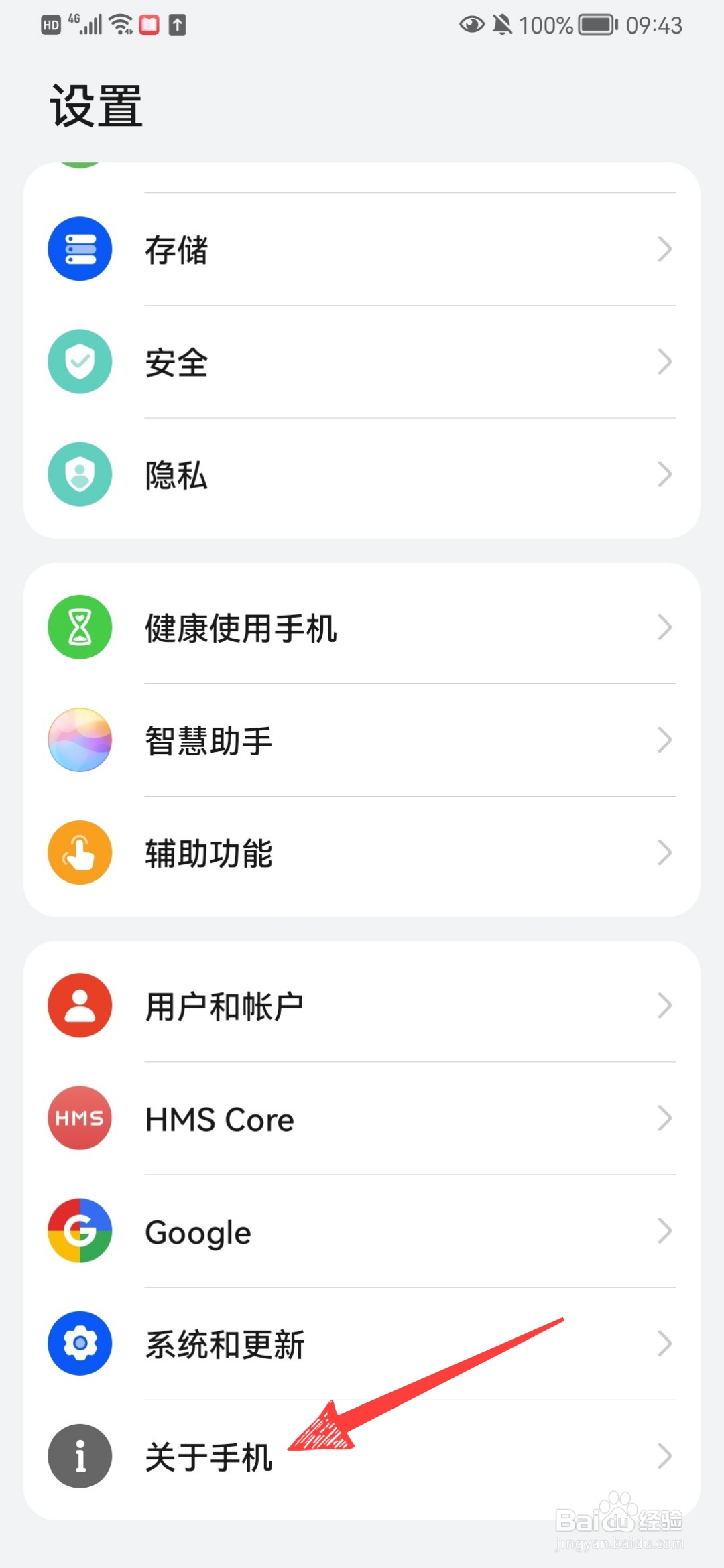
Task: Open the HMS Core settings
Action: [x=362, y=1118]
